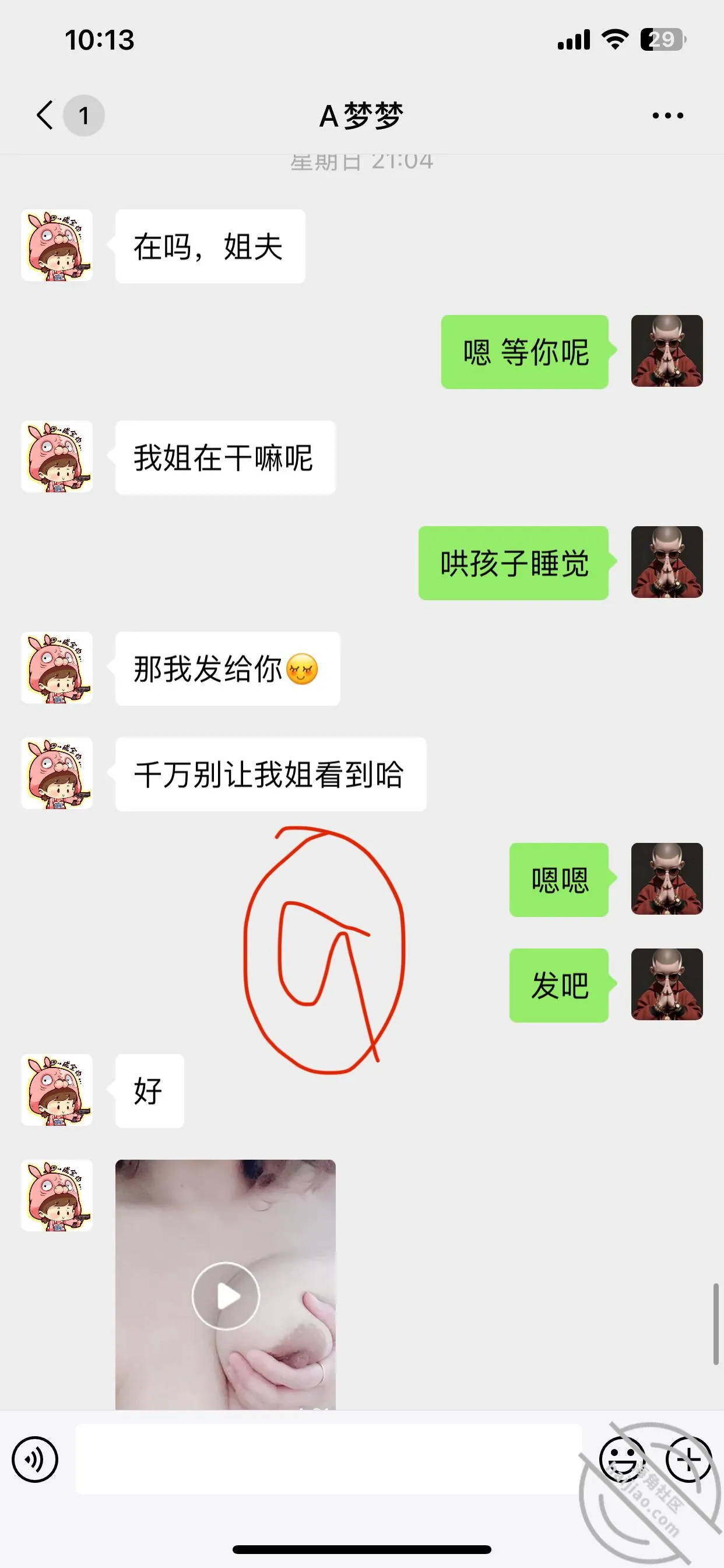Image resolution: width=724 pixels, height=1568 pixels.
Task: Open own avatar beside "哄孩子睡觉"
Action: point(667,562)
